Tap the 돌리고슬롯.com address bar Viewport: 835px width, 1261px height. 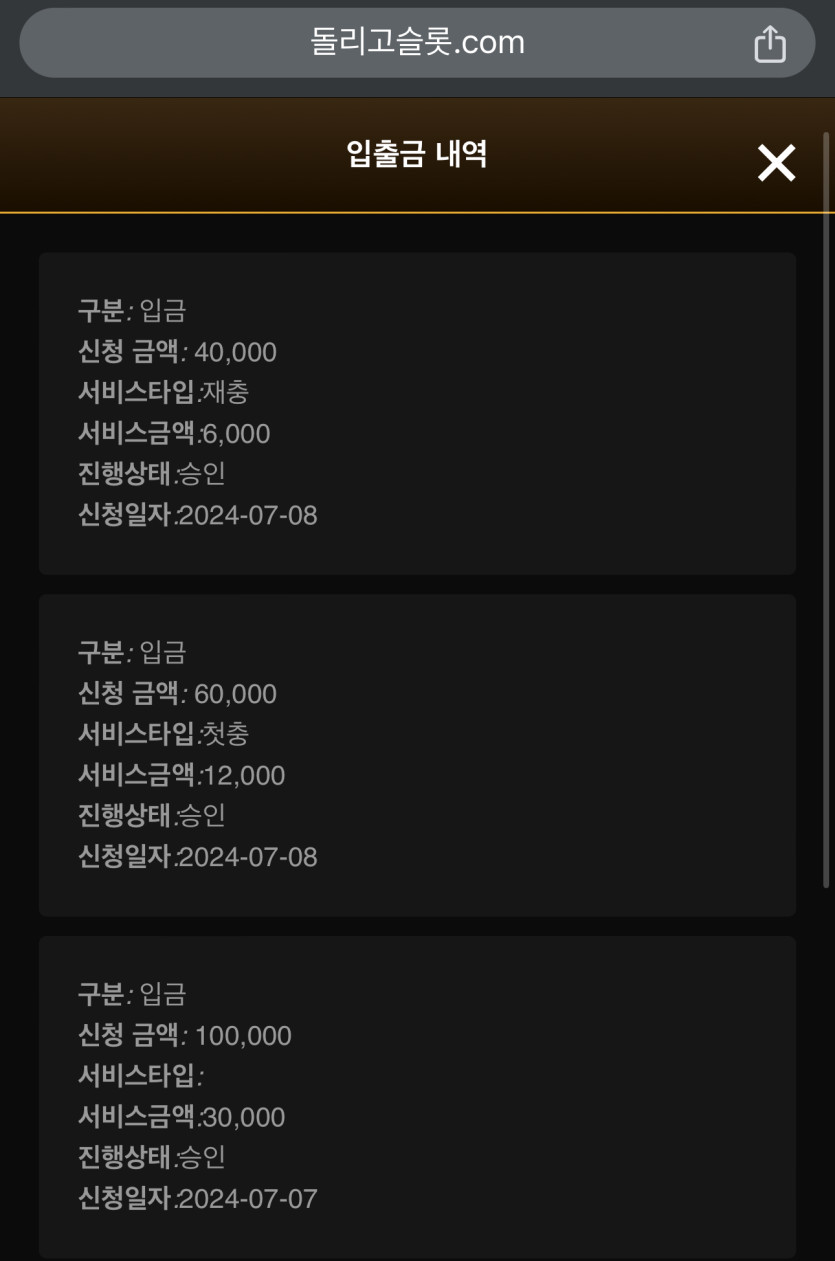point(417,42)
